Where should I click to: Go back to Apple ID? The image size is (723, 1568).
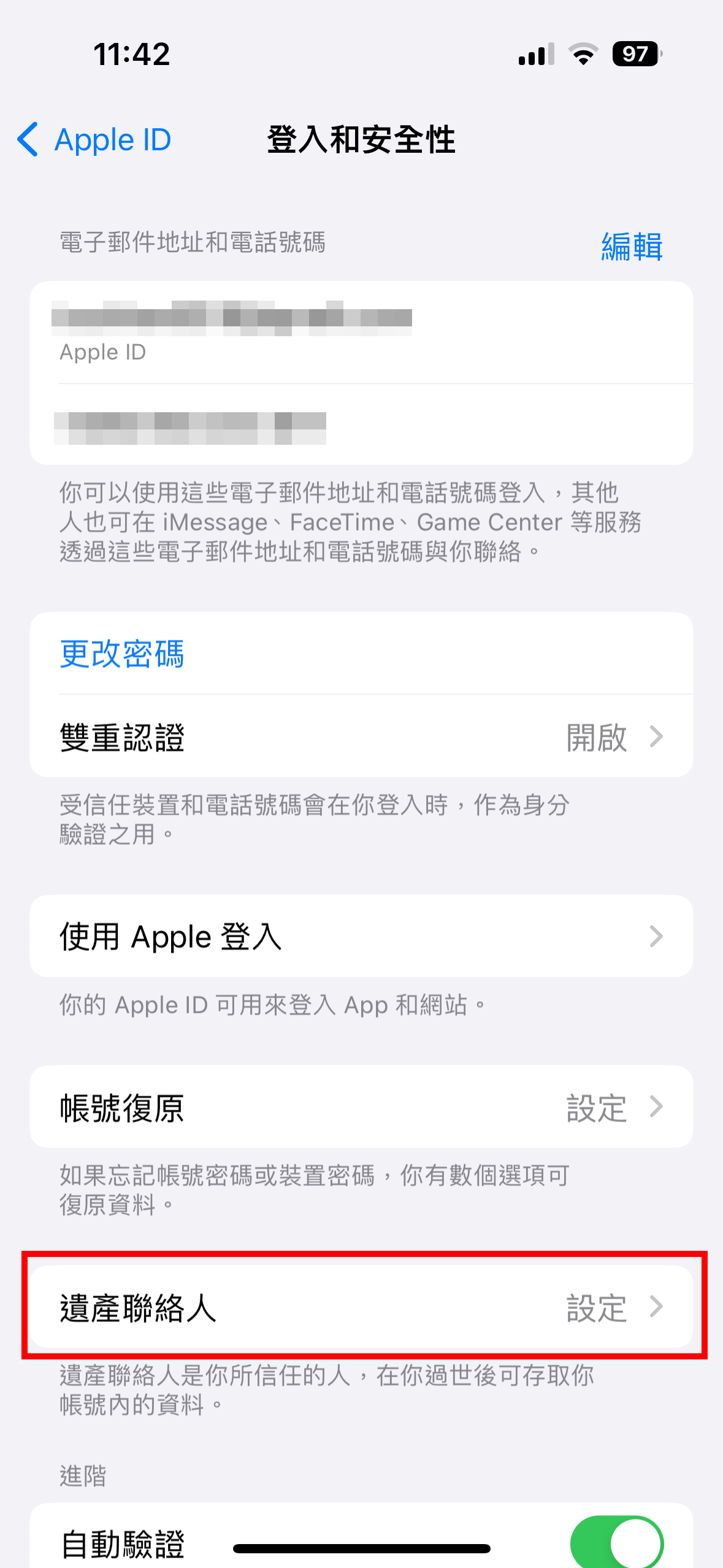[94, 140]
